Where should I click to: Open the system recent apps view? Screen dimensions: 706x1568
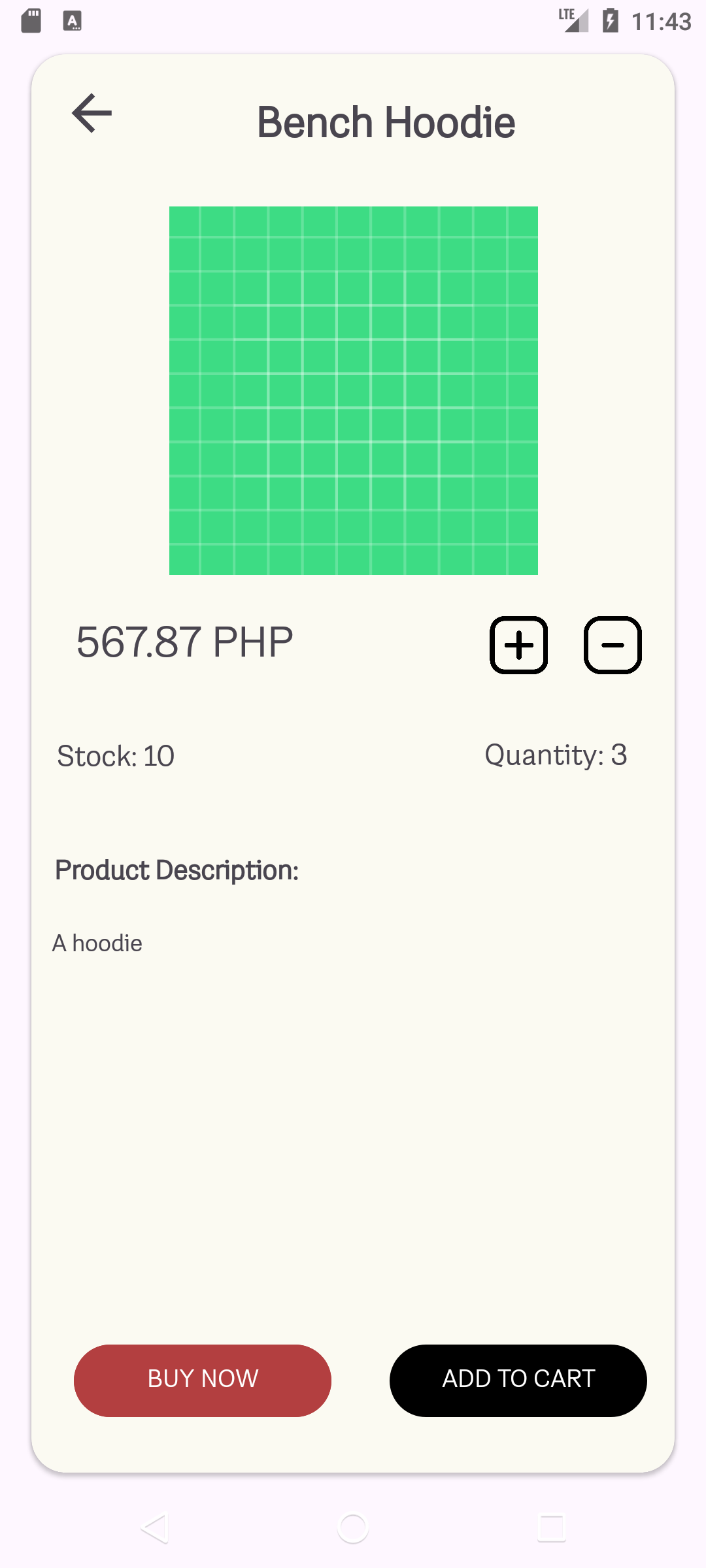551,1528
